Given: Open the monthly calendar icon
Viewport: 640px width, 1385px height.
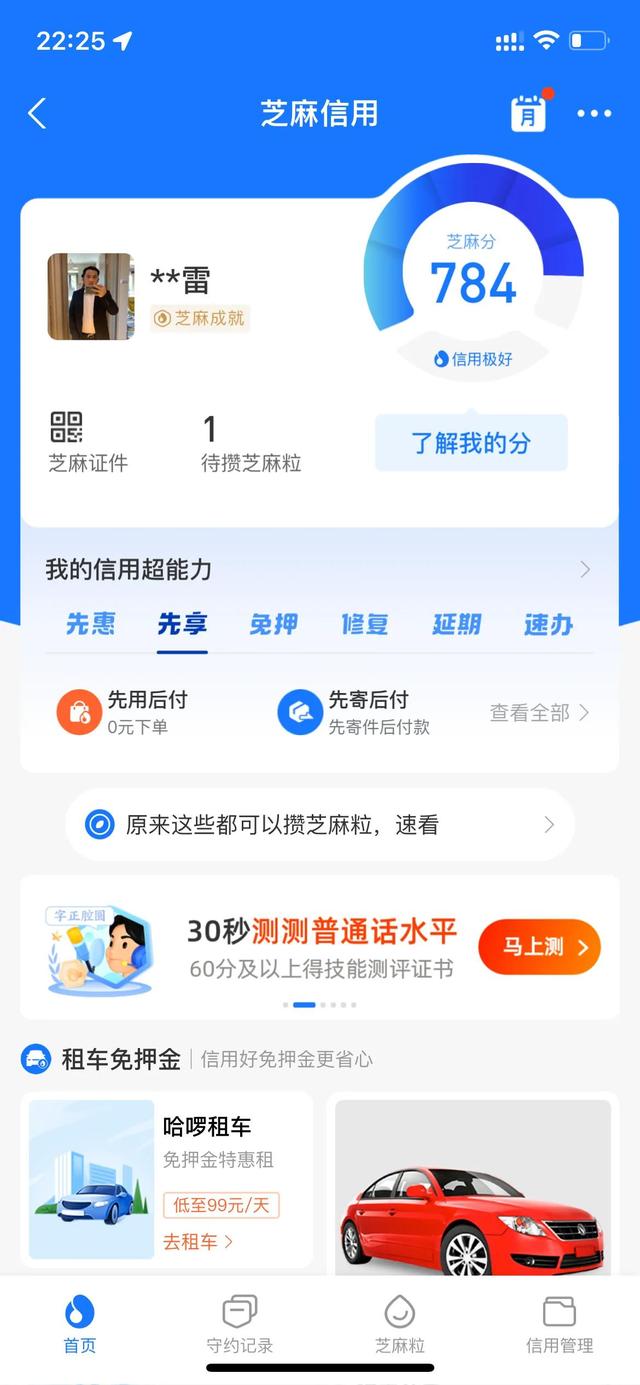Looking at the screenshot, I should 529,114.
